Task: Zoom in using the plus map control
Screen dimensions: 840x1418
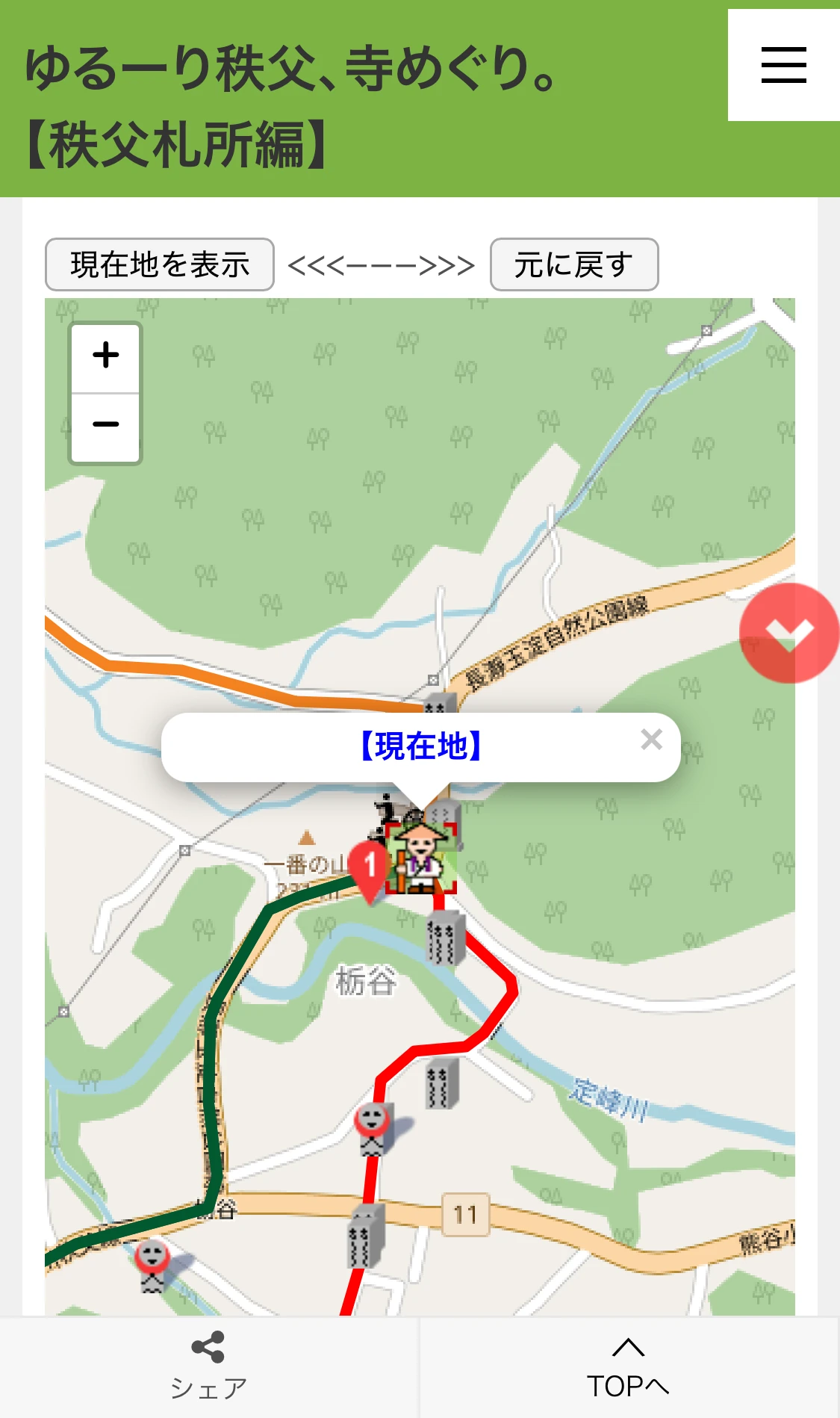Action: click(105, 355)
